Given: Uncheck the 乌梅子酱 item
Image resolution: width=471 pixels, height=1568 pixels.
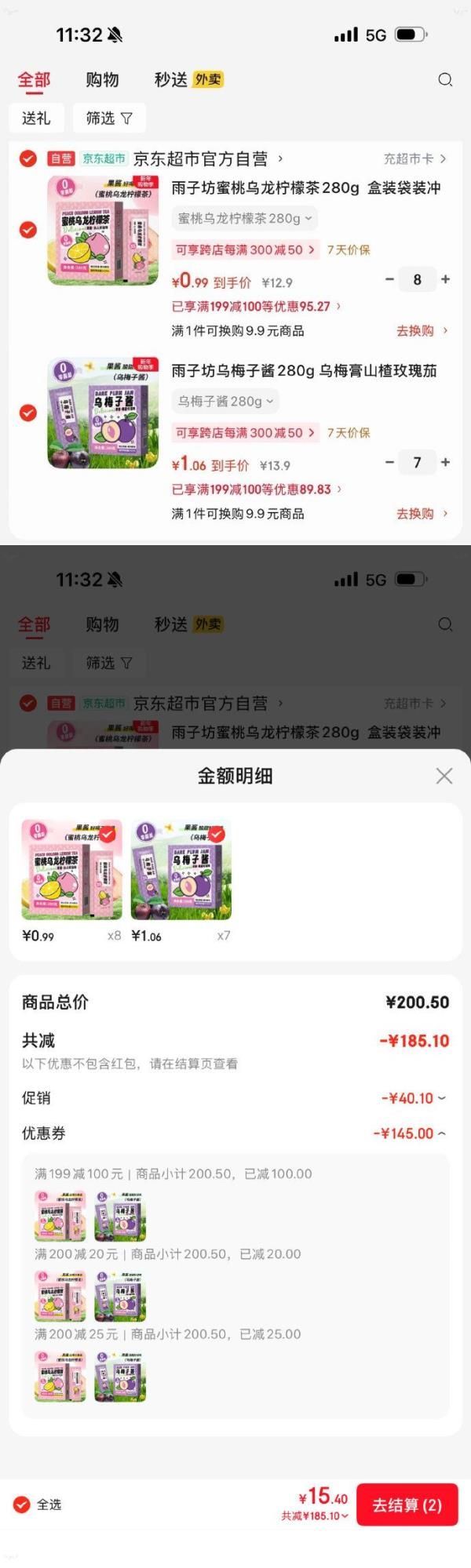Looking at the screenshot, I should 28,413.
